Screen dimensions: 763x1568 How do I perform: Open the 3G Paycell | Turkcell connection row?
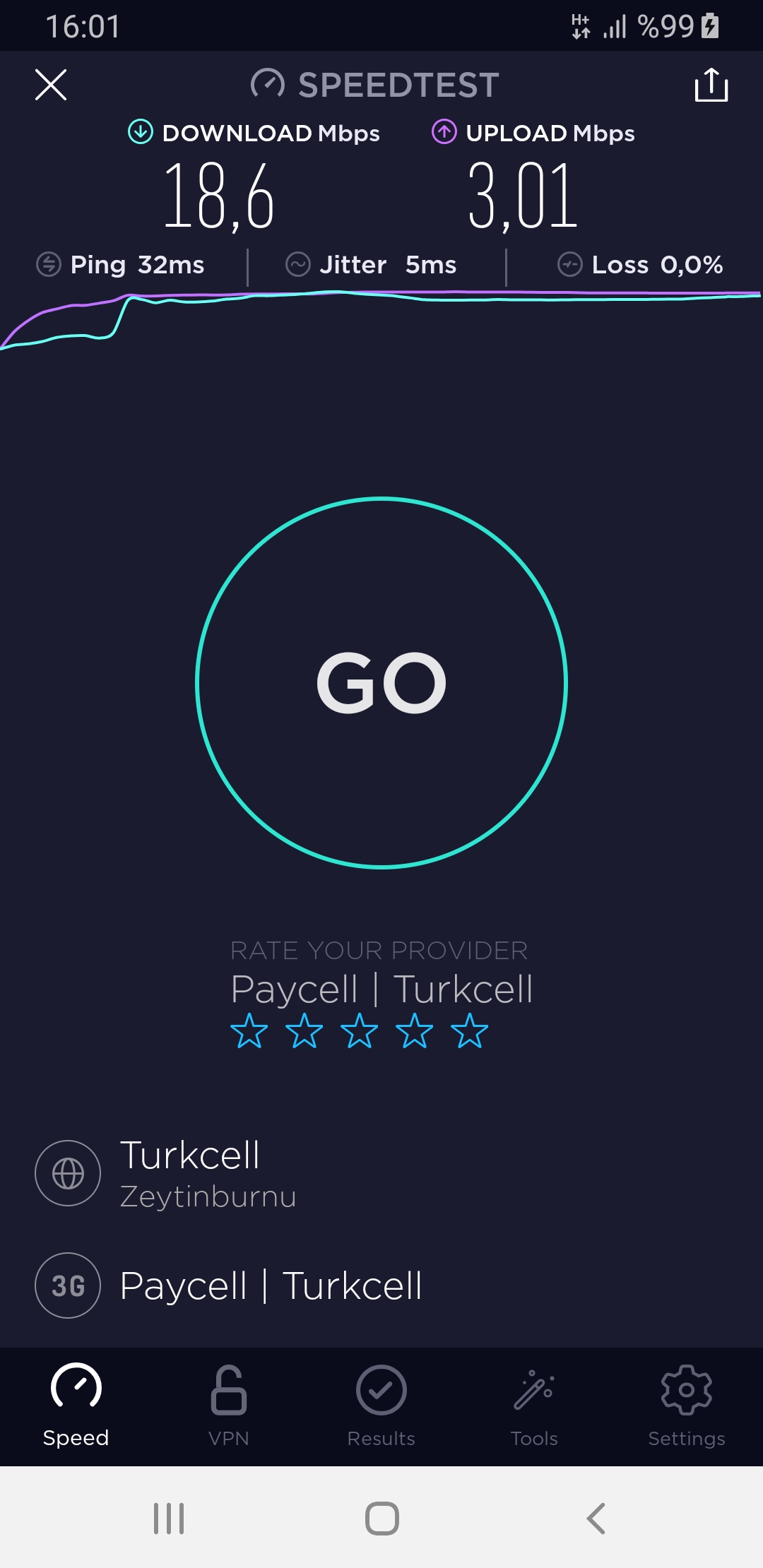tap(381, 1285)
